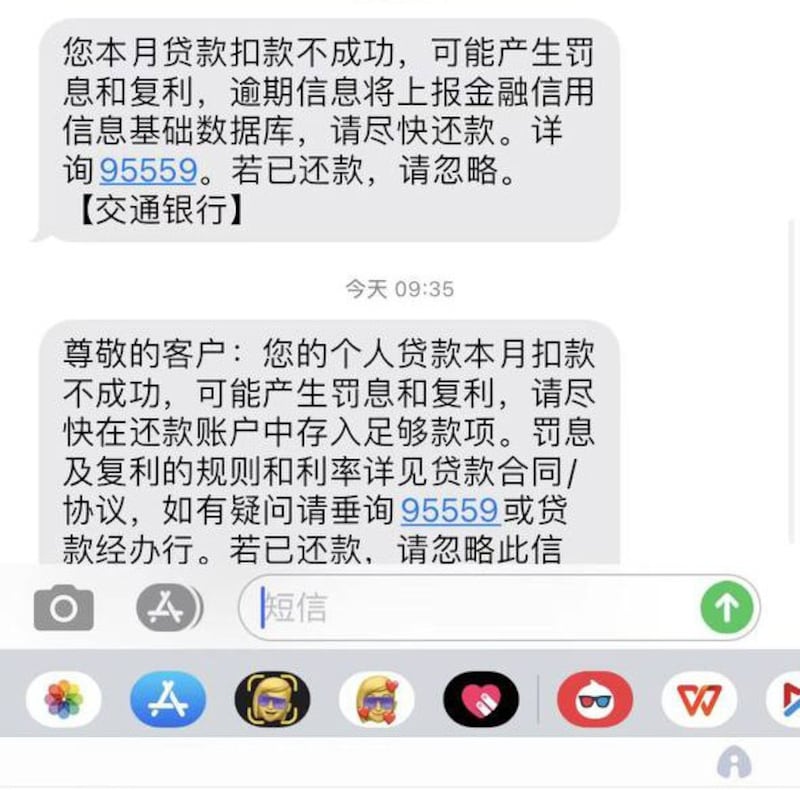Tap the 95559 link in the 尊敬的客户 message
This screenshot has height=790, width=800.
point(449,510)
